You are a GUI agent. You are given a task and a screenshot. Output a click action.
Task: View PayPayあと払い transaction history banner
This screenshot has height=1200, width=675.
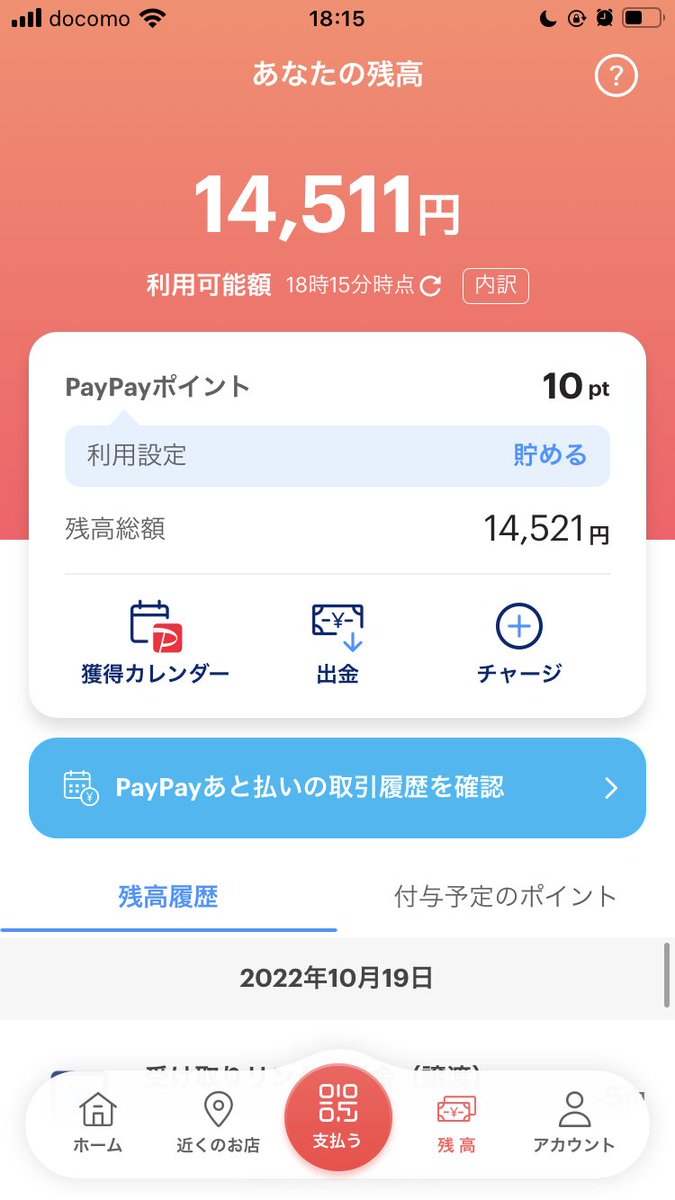(337, 788)
